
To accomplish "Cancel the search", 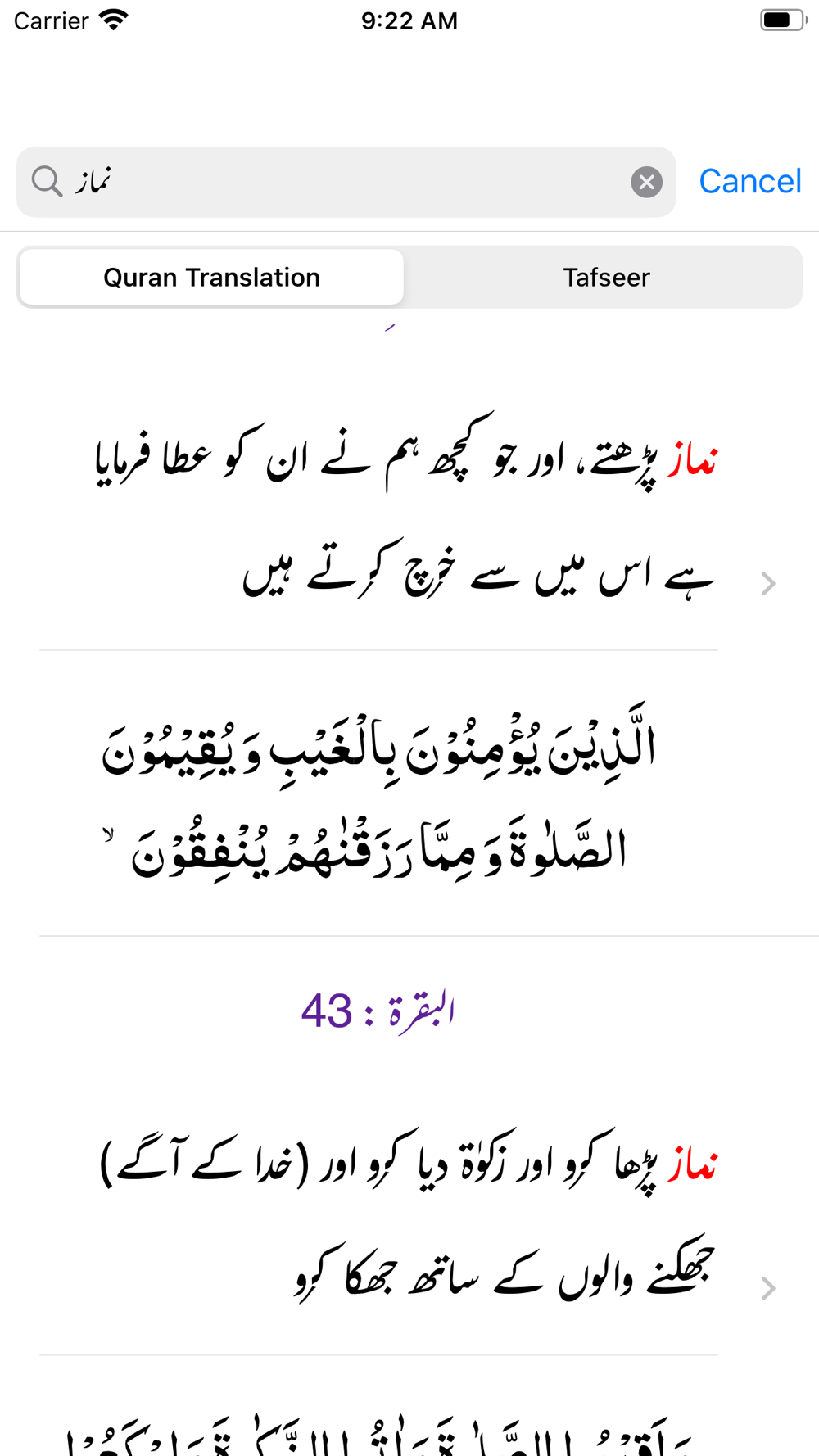I will 749,181.
